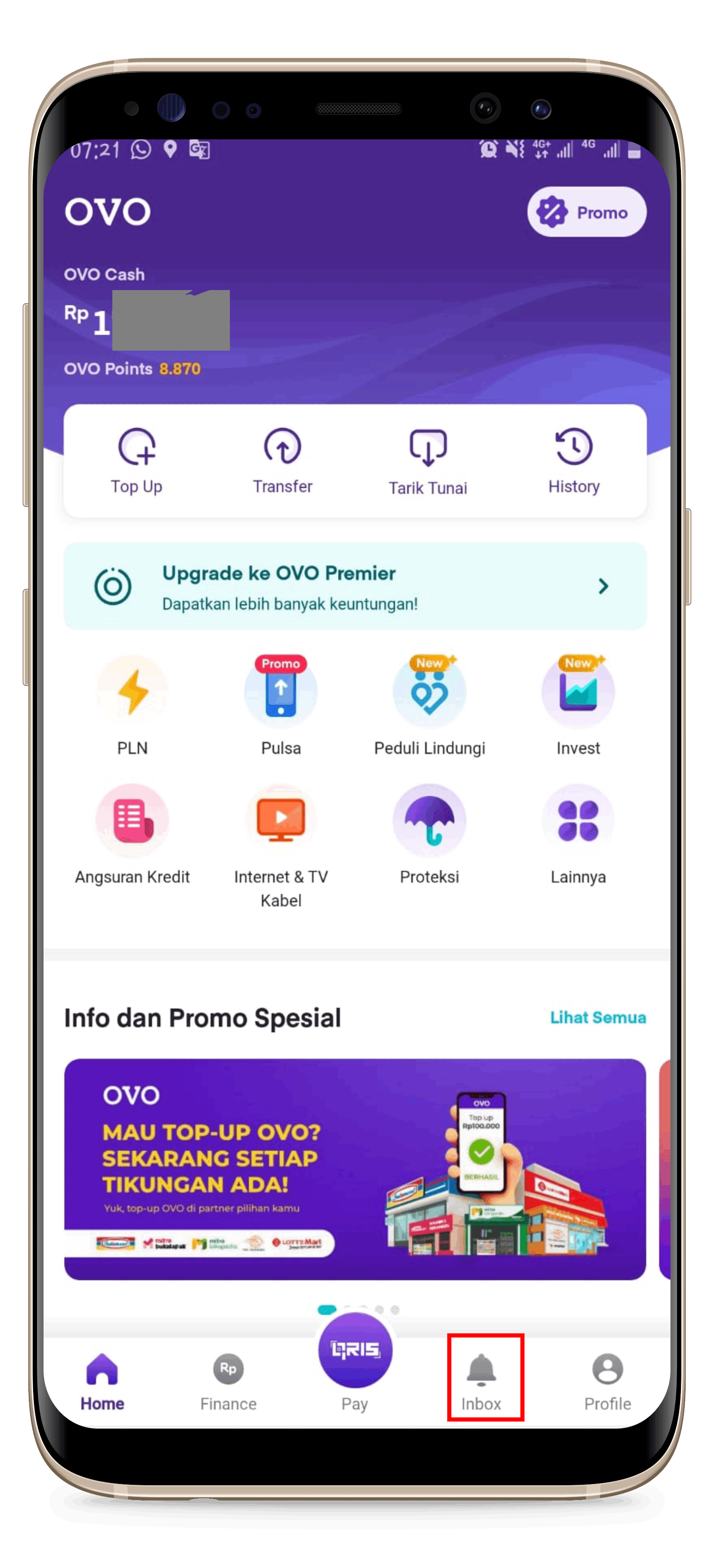Tap Top Up
Image resolution: width=714 pixels, height=1568 pixels.
136,461
